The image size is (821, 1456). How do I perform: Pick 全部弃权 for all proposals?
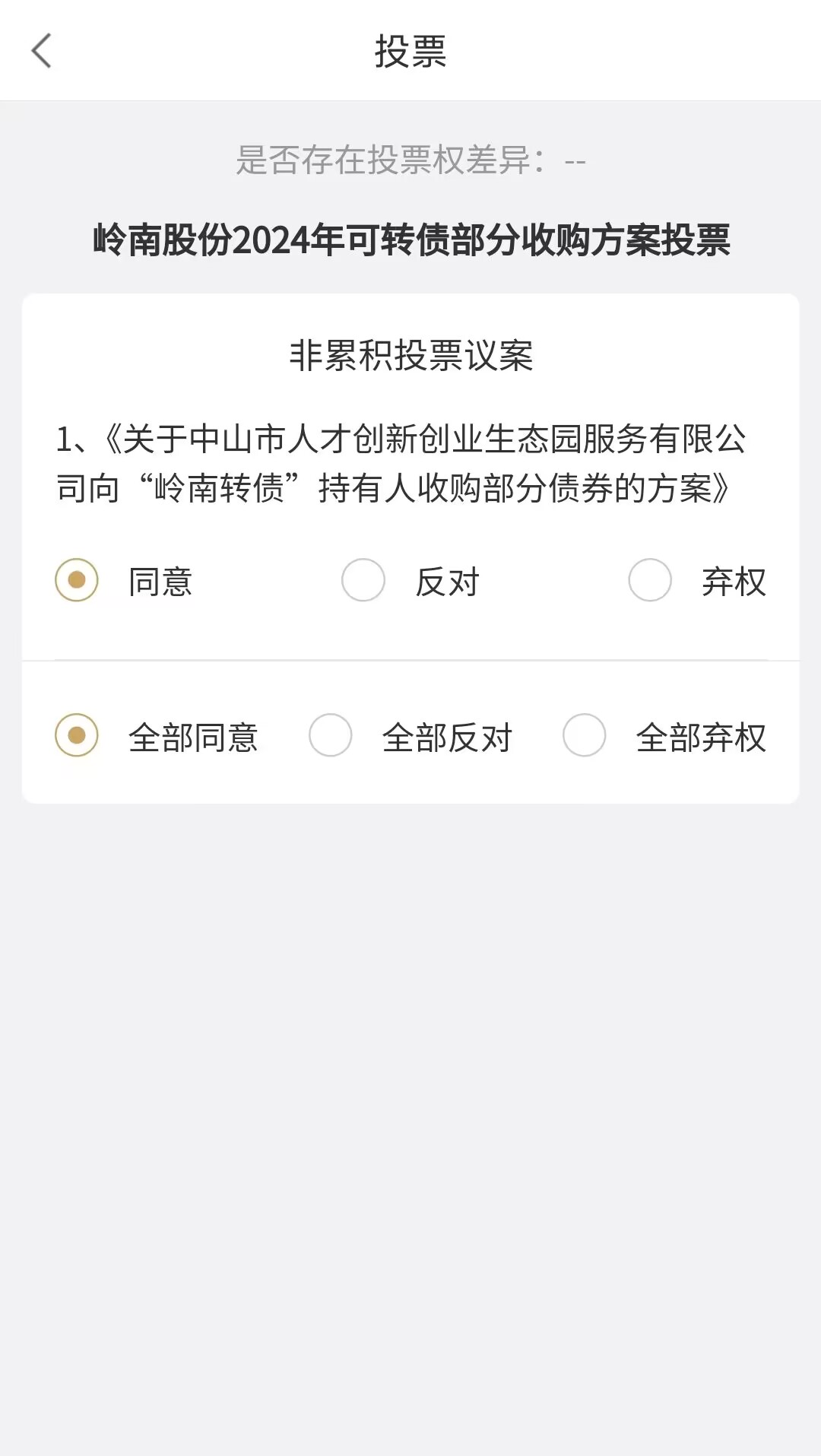pyautogui.click(x=585, y=735)
